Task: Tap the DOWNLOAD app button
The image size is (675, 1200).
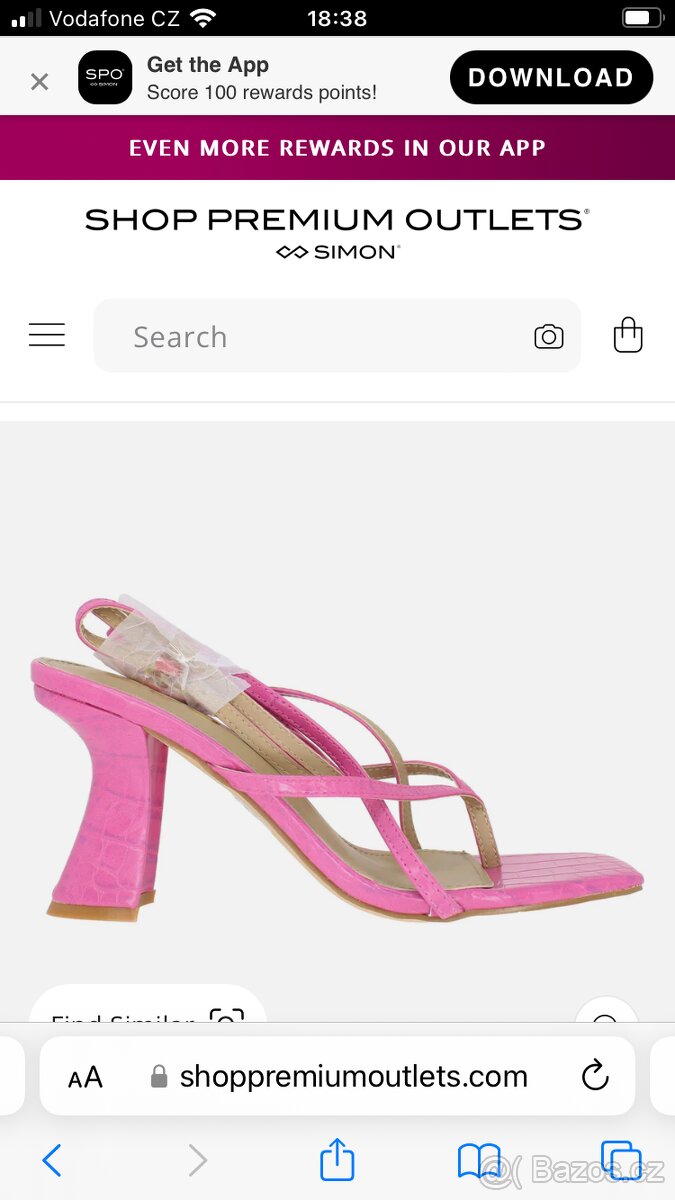Action: pyautogui.click(x=551, y=78)
